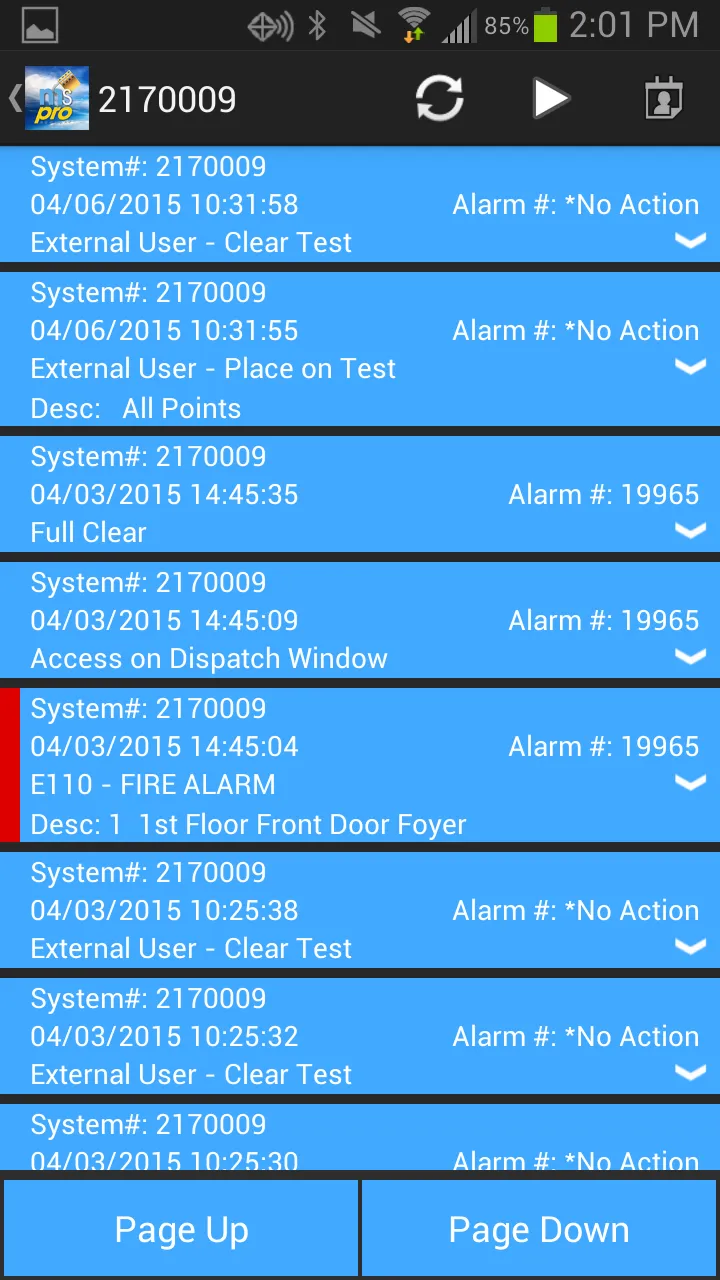Tap the muted sound icon in status bar
This screenshot has height=1280, width=720.
tap(365, 23)
